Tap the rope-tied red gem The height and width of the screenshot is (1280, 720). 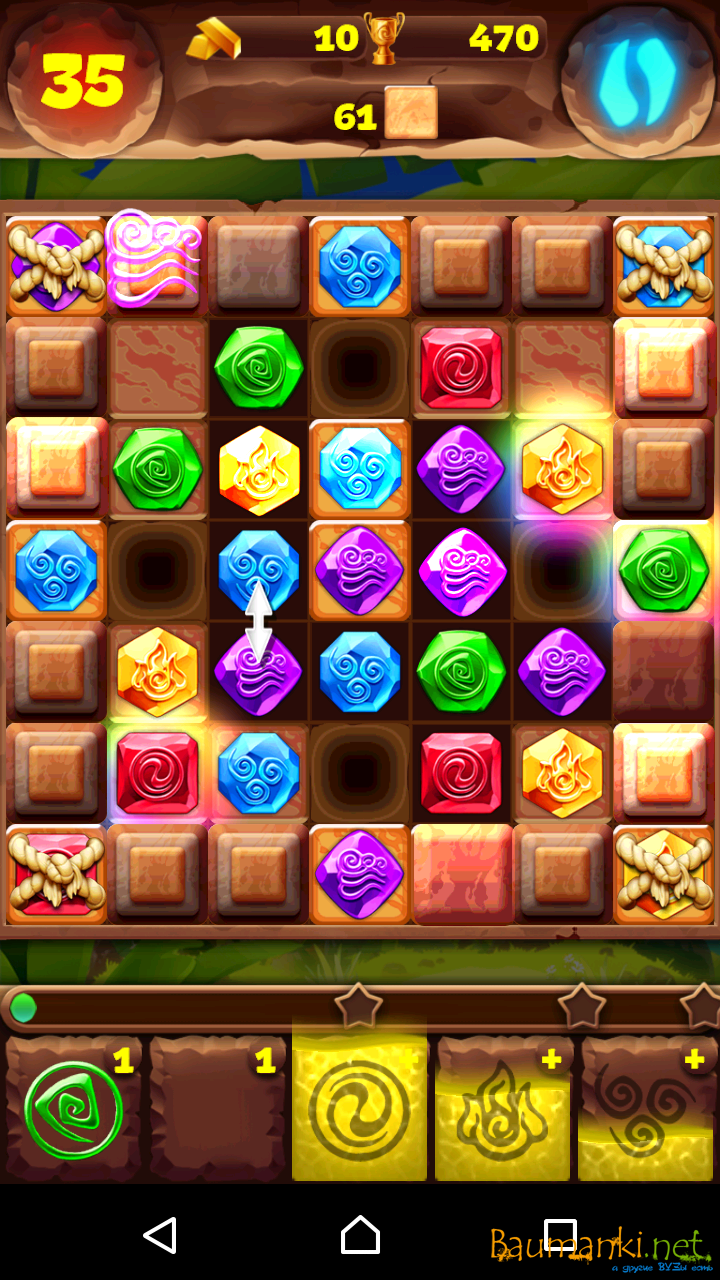pos(56,872)
